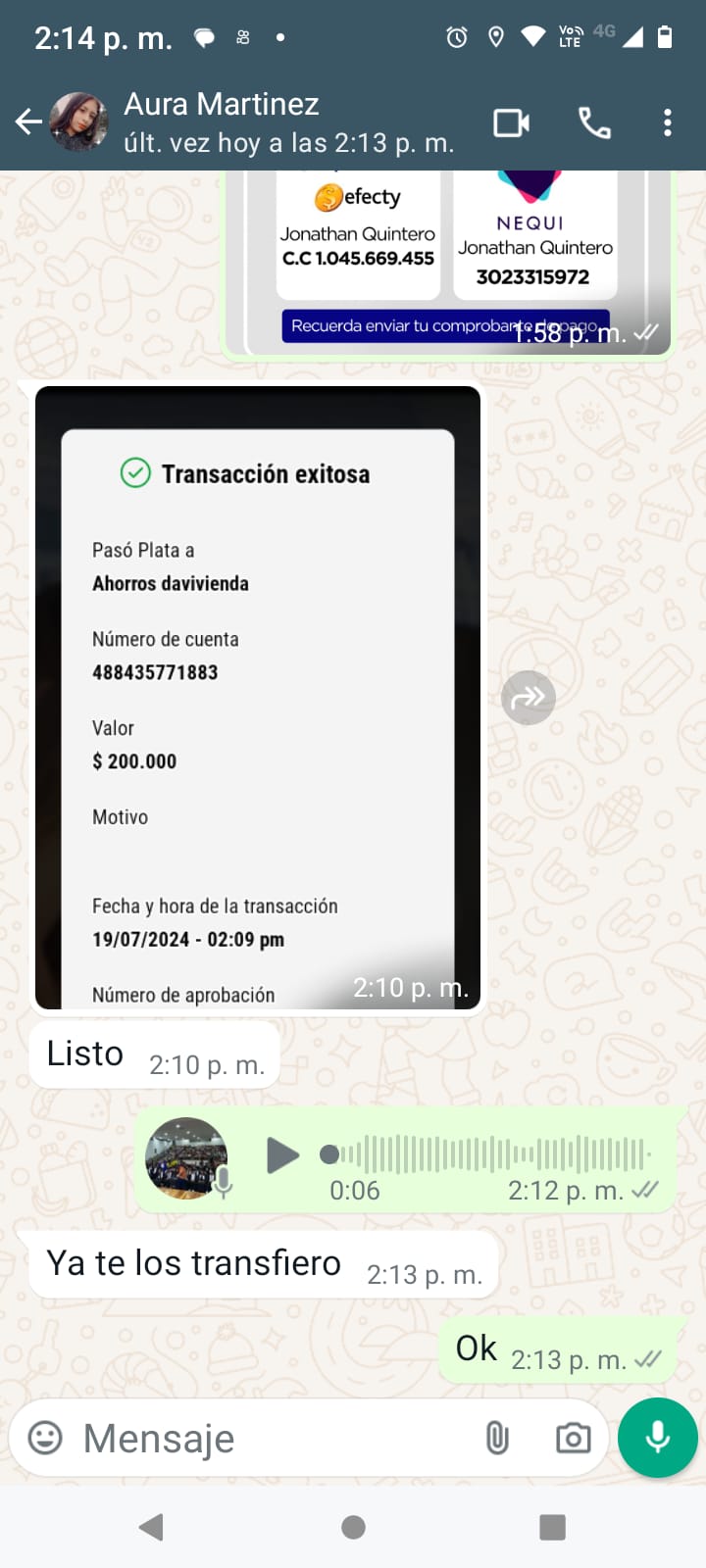Open the Transacción exitosa receipt image

coord(258,698)
